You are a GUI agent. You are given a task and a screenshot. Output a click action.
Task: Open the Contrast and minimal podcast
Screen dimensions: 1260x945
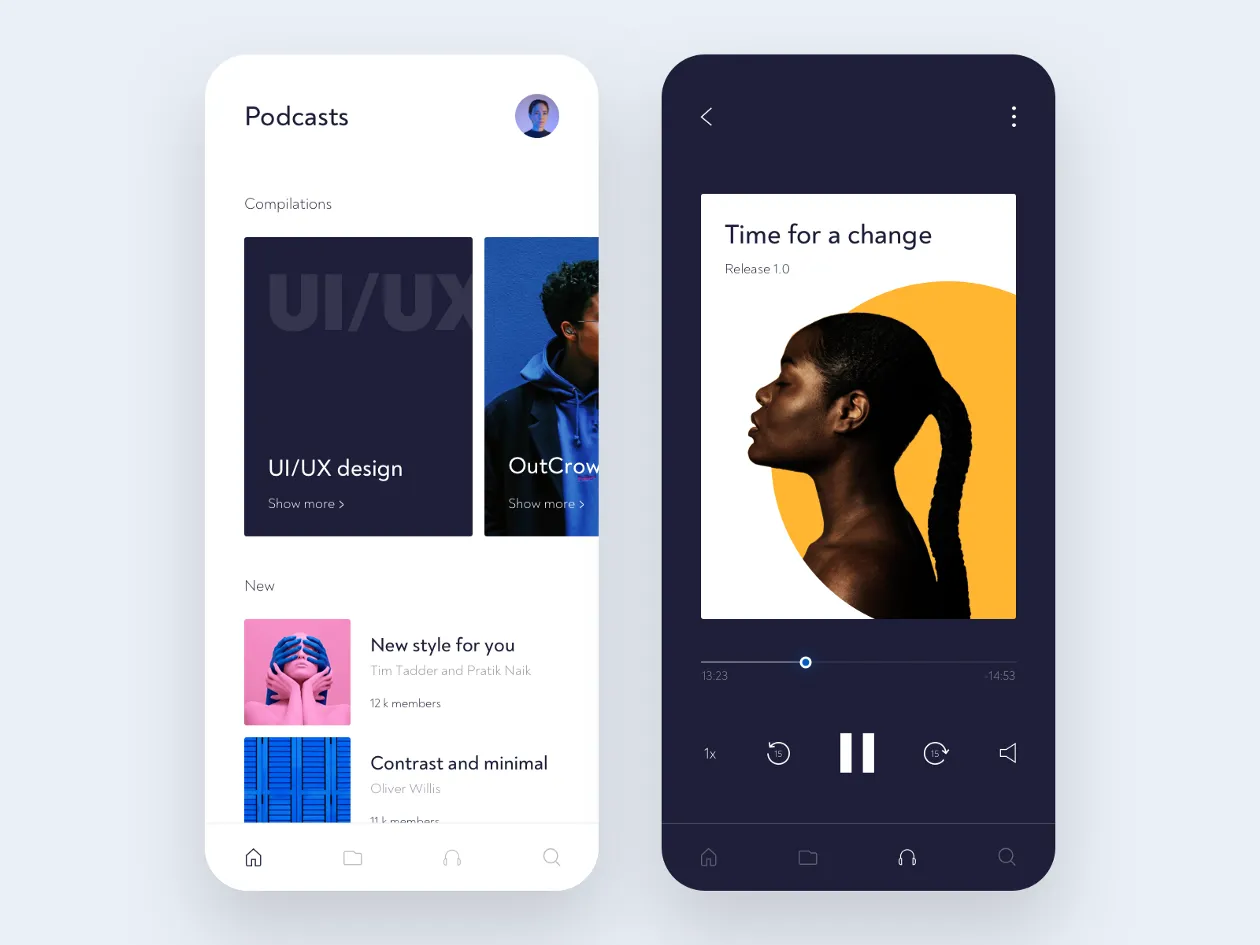point(459,764)
